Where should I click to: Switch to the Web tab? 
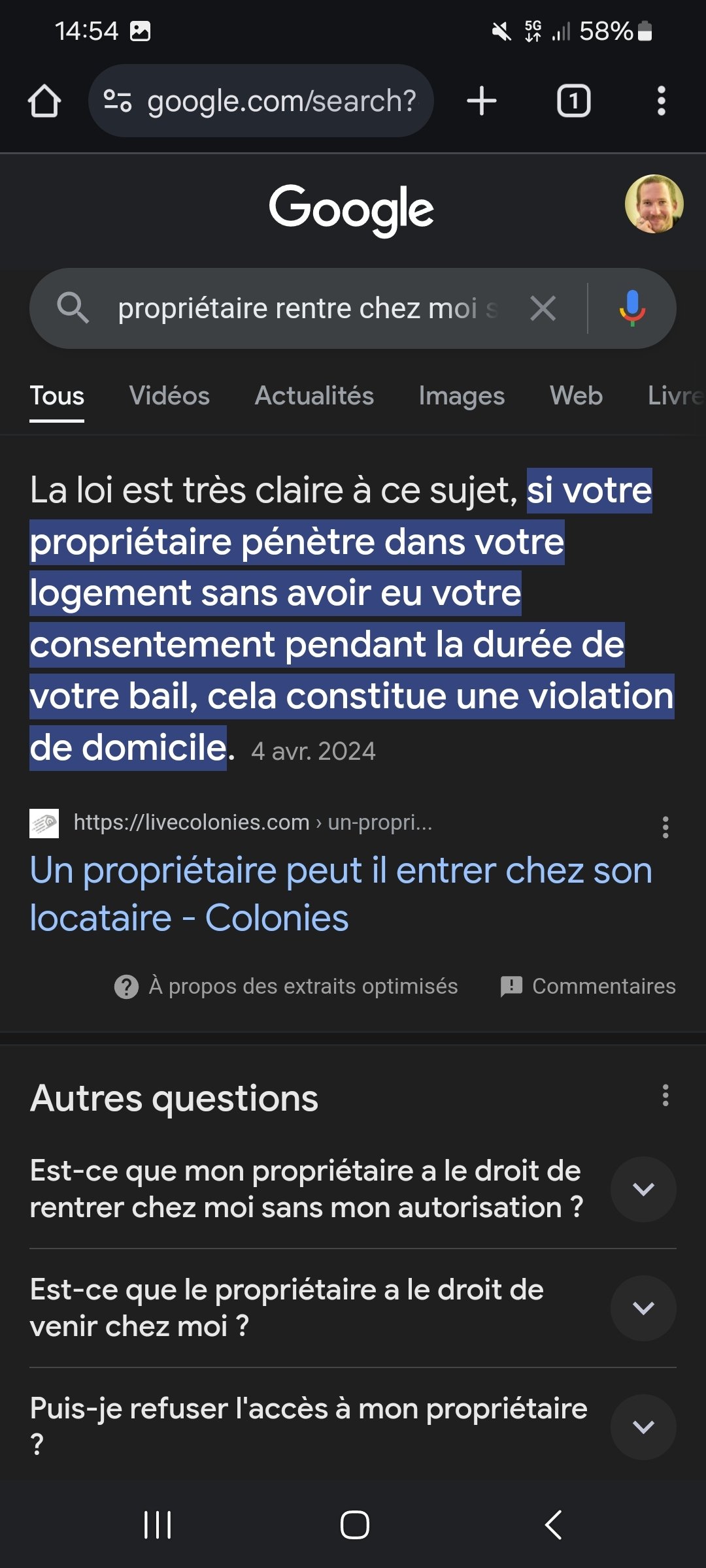576,396
